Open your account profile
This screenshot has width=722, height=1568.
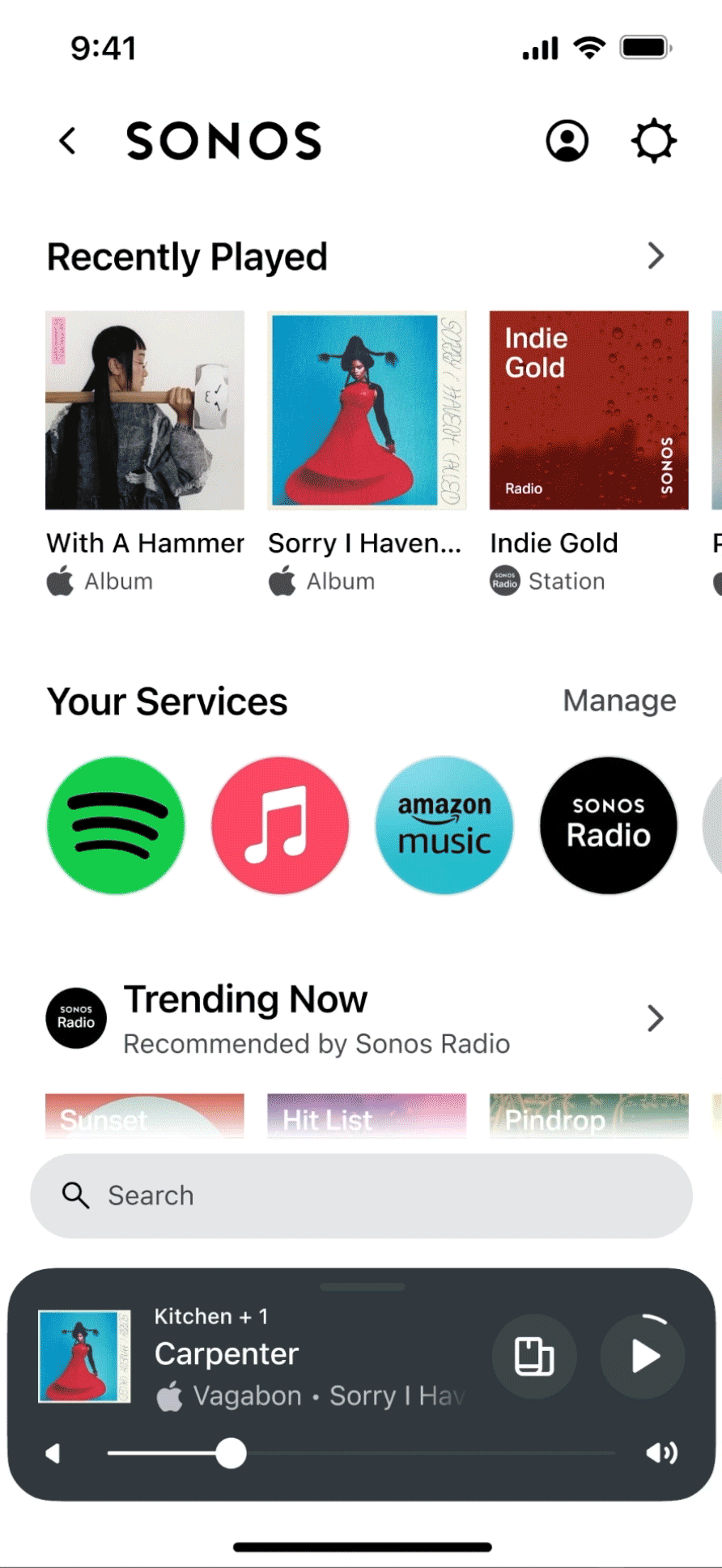567,140
